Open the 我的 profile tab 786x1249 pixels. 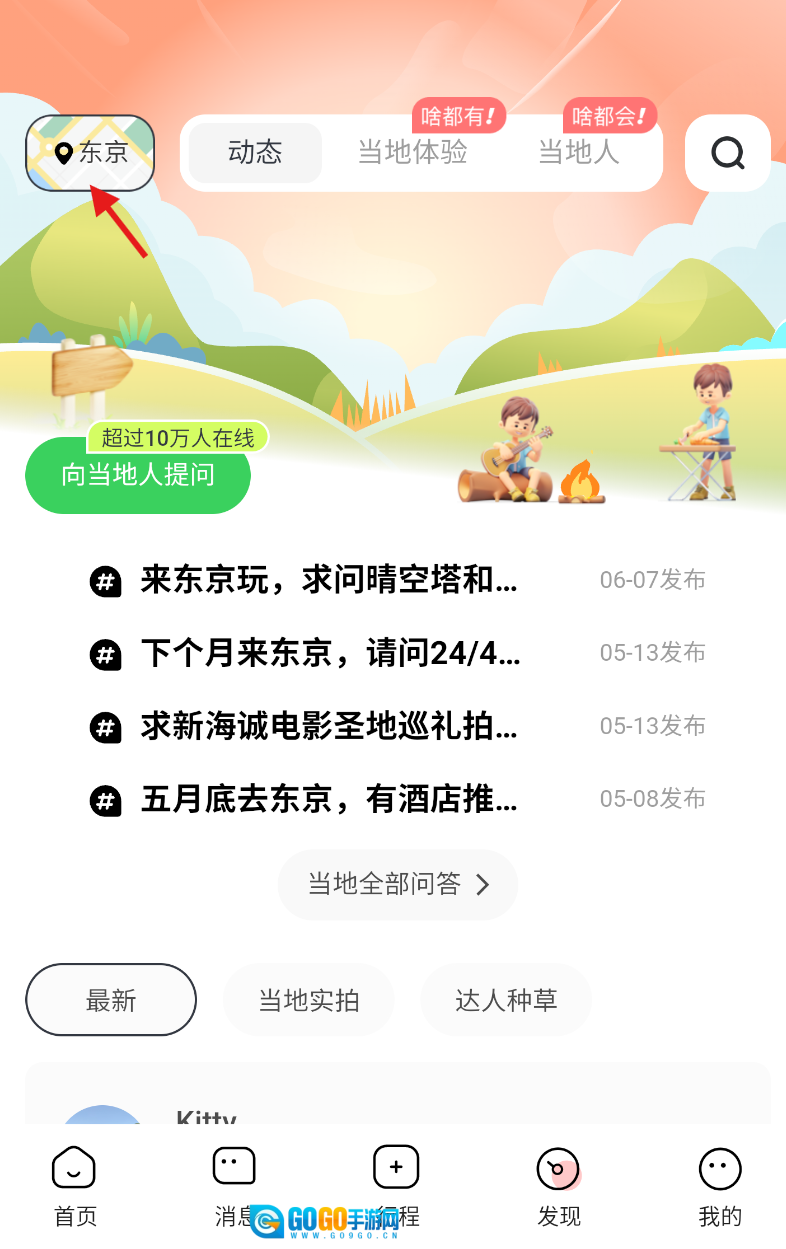point(720,1186)
